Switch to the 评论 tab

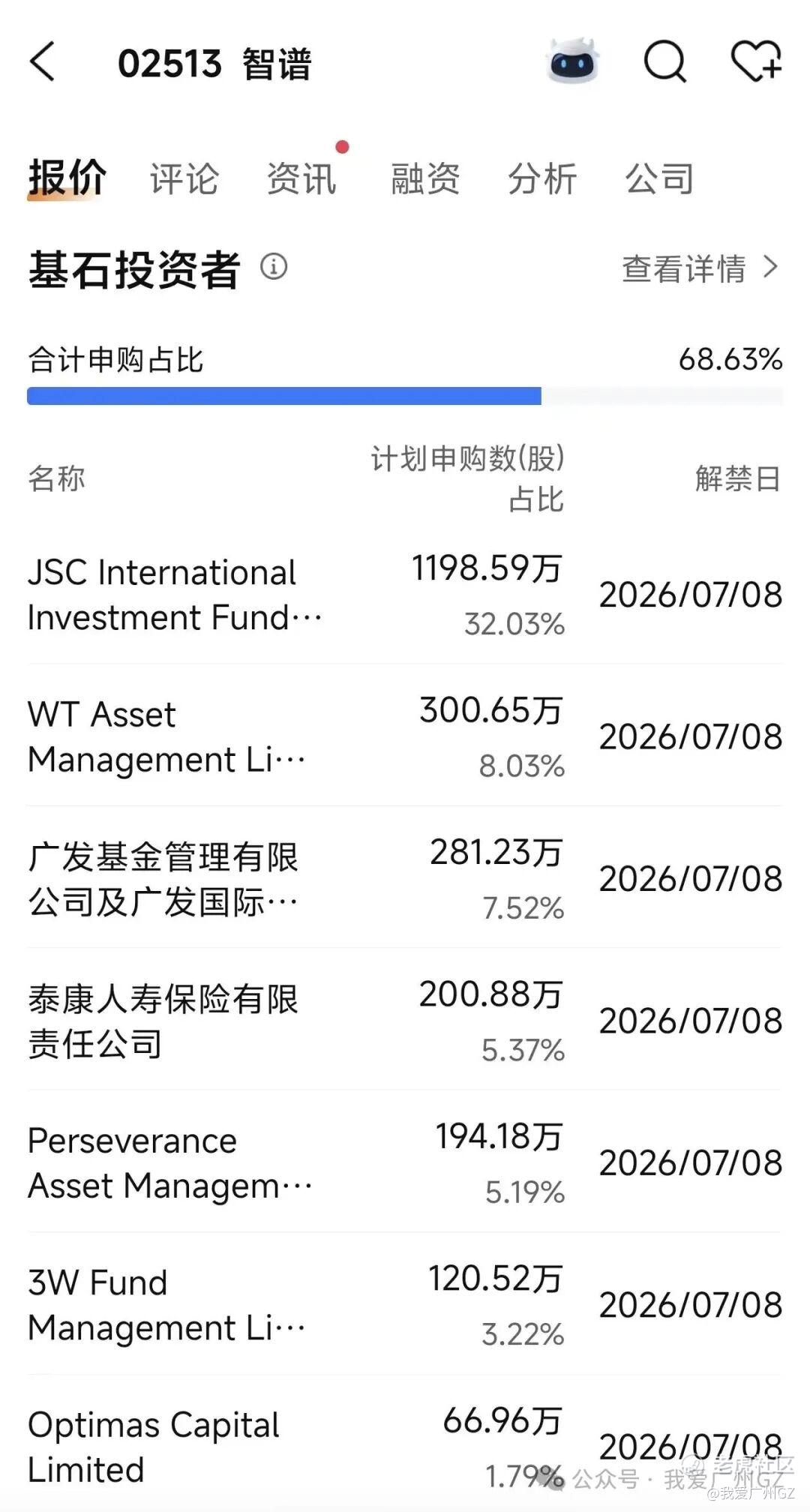pos(184,179)
